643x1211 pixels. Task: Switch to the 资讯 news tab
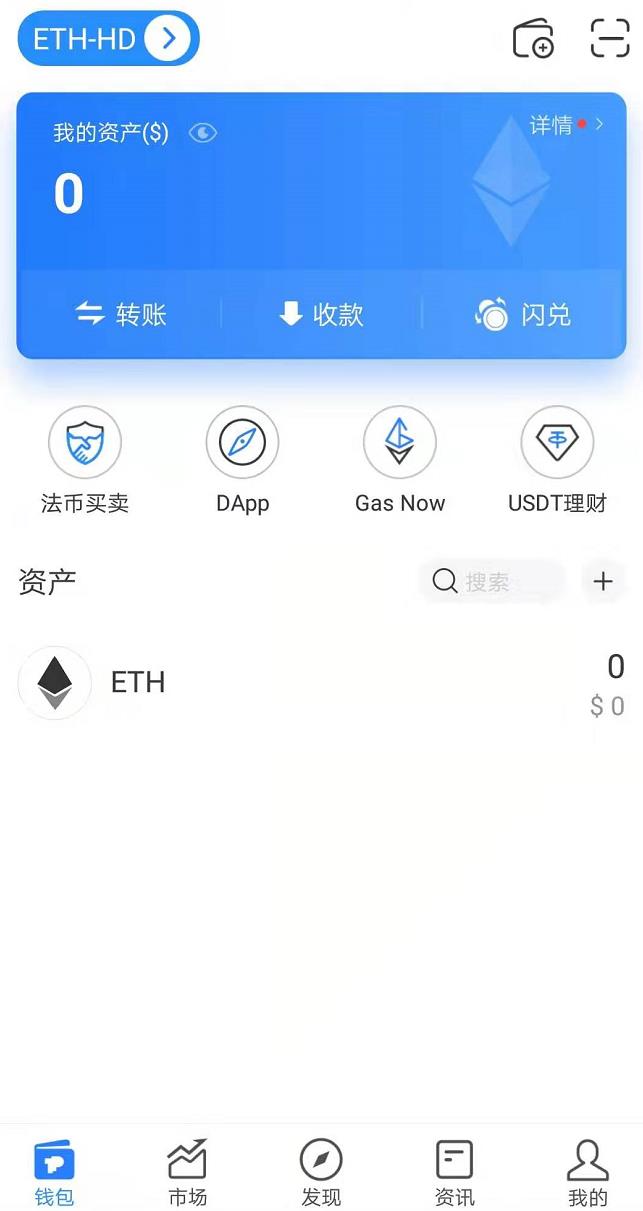click(x=454, y=1172)
